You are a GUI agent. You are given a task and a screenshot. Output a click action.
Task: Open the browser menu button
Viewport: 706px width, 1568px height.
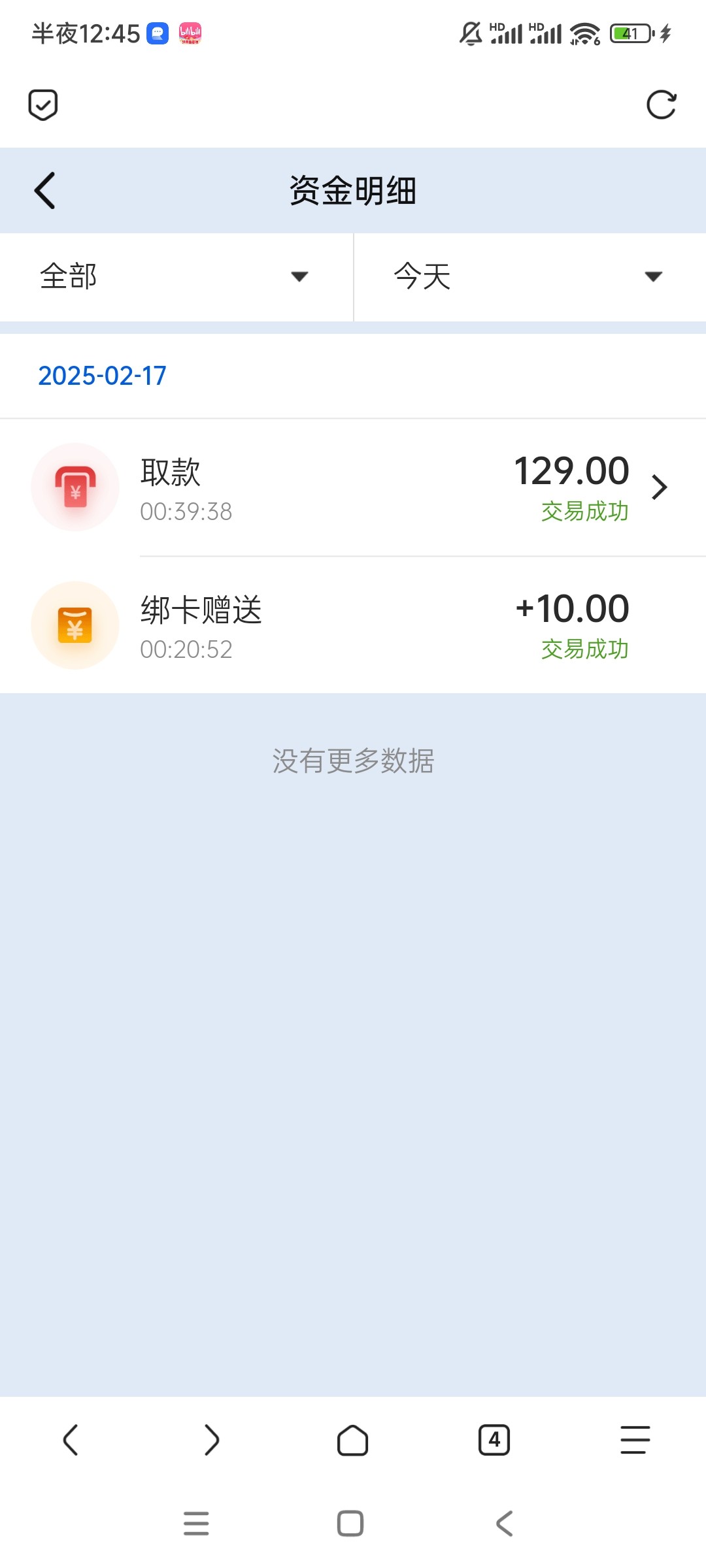tap(635, 1440)
